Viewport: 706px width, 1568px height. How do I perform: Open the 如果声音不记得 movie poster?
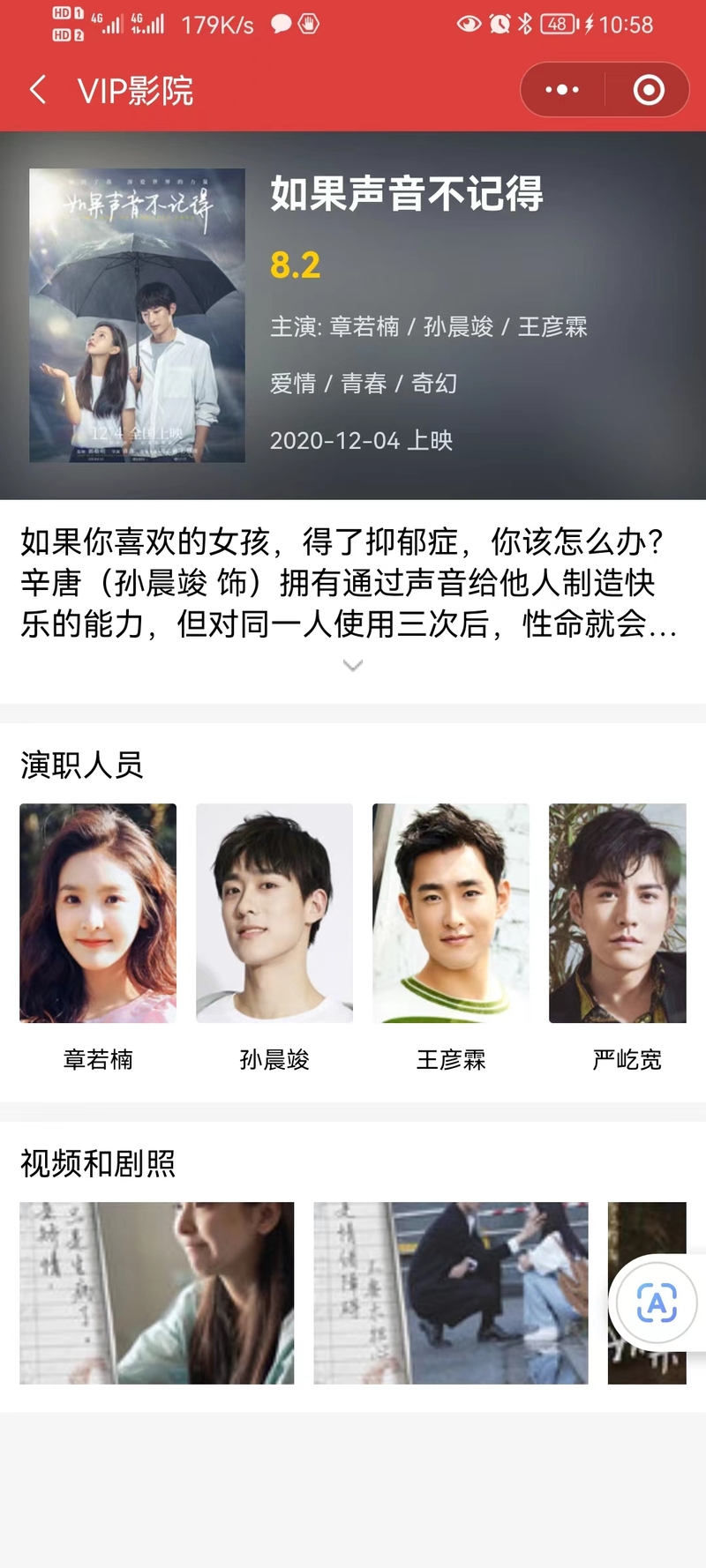click(x=137, y=315)
